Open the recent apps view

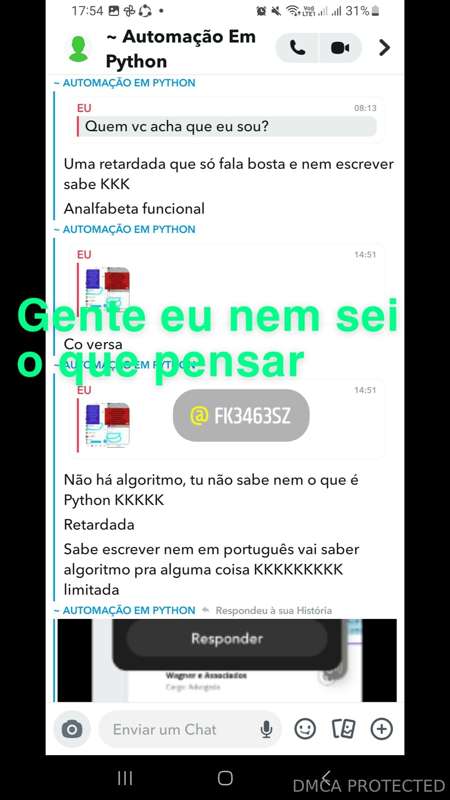pyautogui.click(x=125, y=778)
